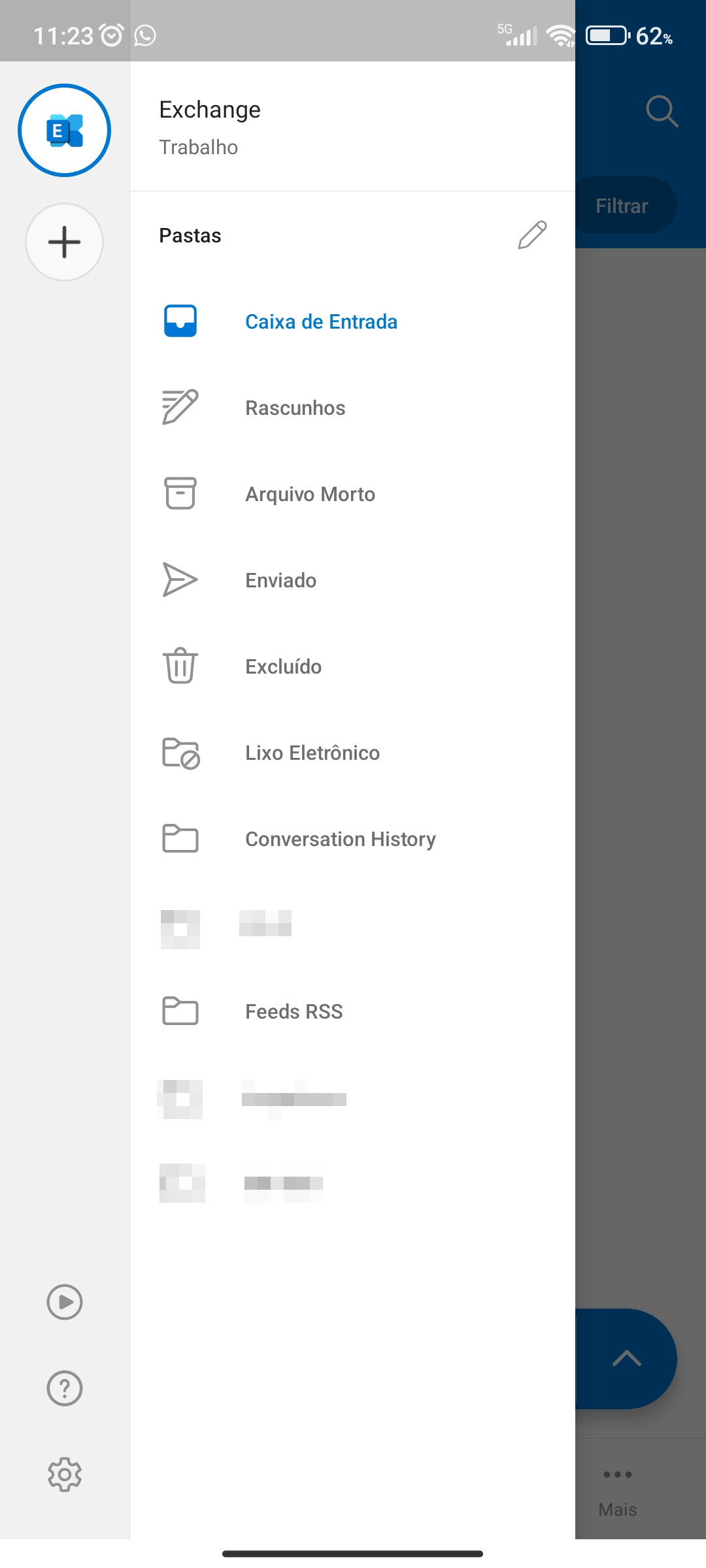Screen dimensions: 706x1568
Task: Tap the play circle icon
Action: click(65, 1302)
